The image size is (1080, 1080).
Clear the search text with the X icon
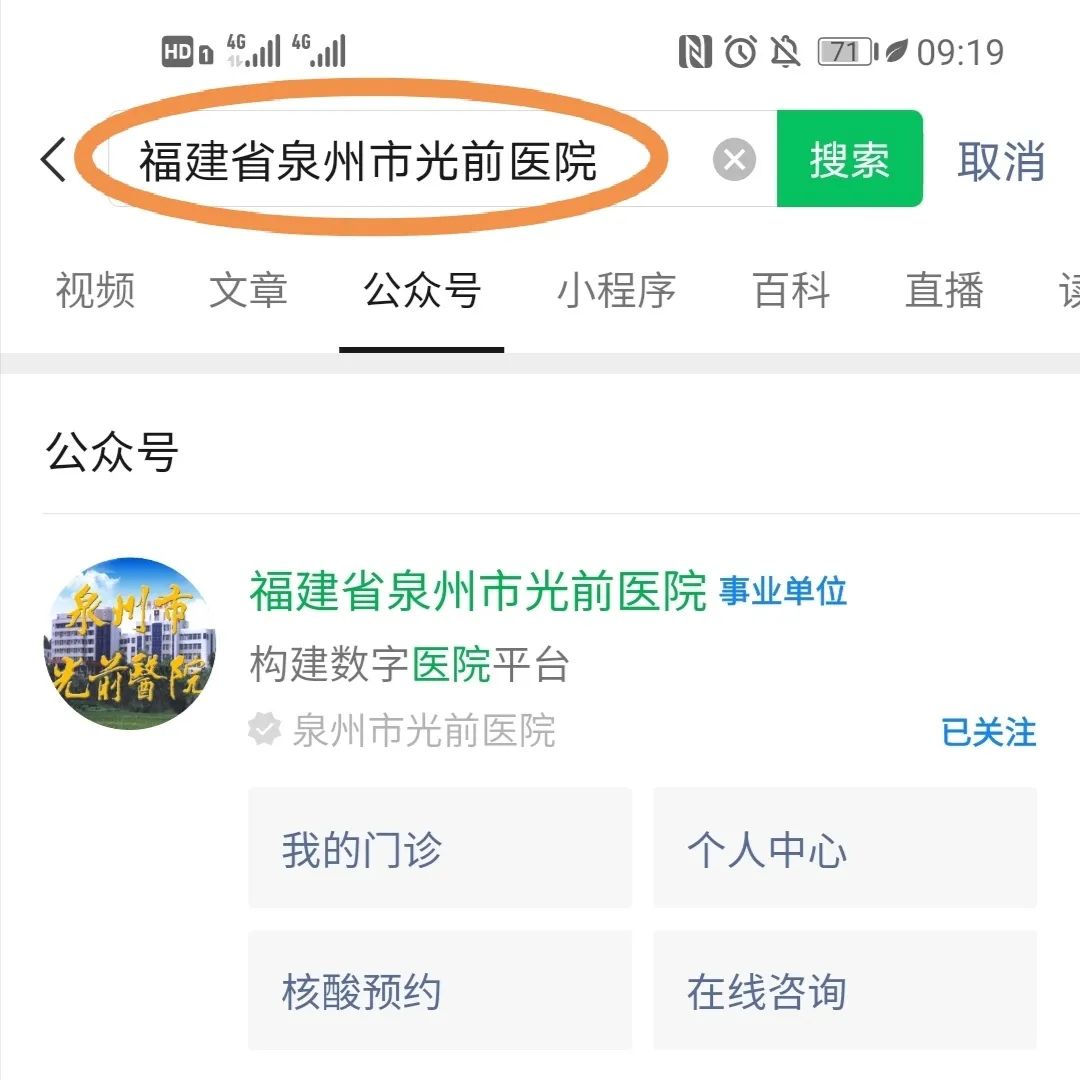point(734,160)
